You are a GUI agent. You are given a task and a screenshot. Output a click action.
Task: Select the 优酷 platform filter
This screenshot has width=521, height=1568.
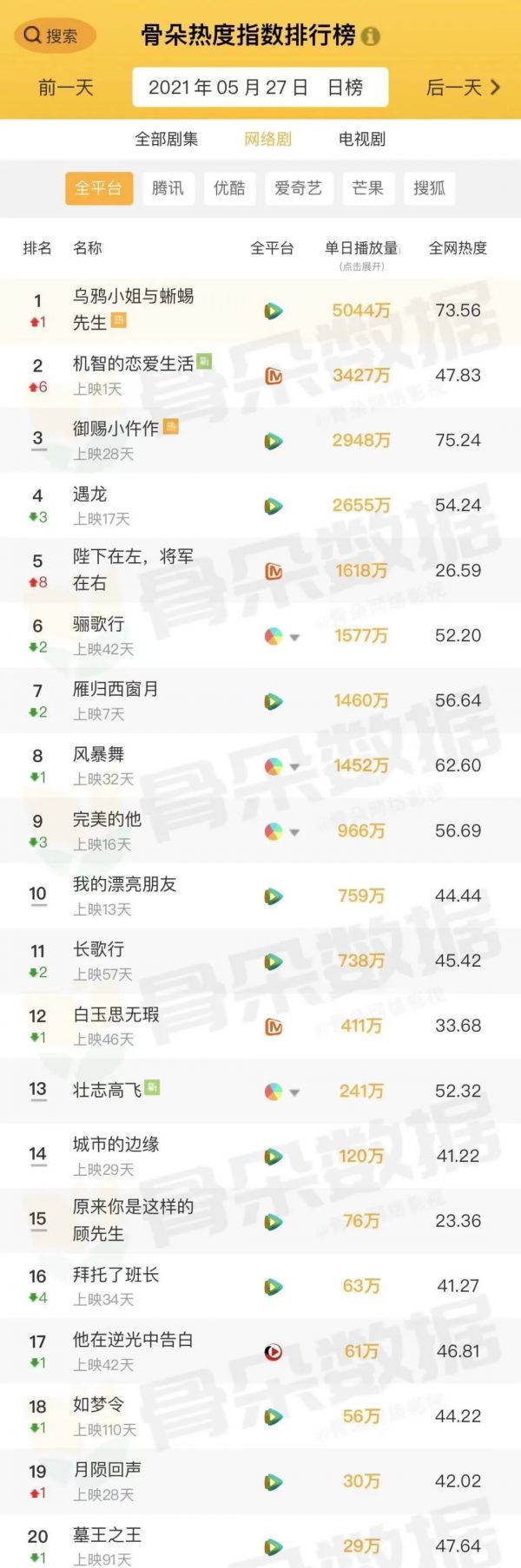(x=229, y=188)
